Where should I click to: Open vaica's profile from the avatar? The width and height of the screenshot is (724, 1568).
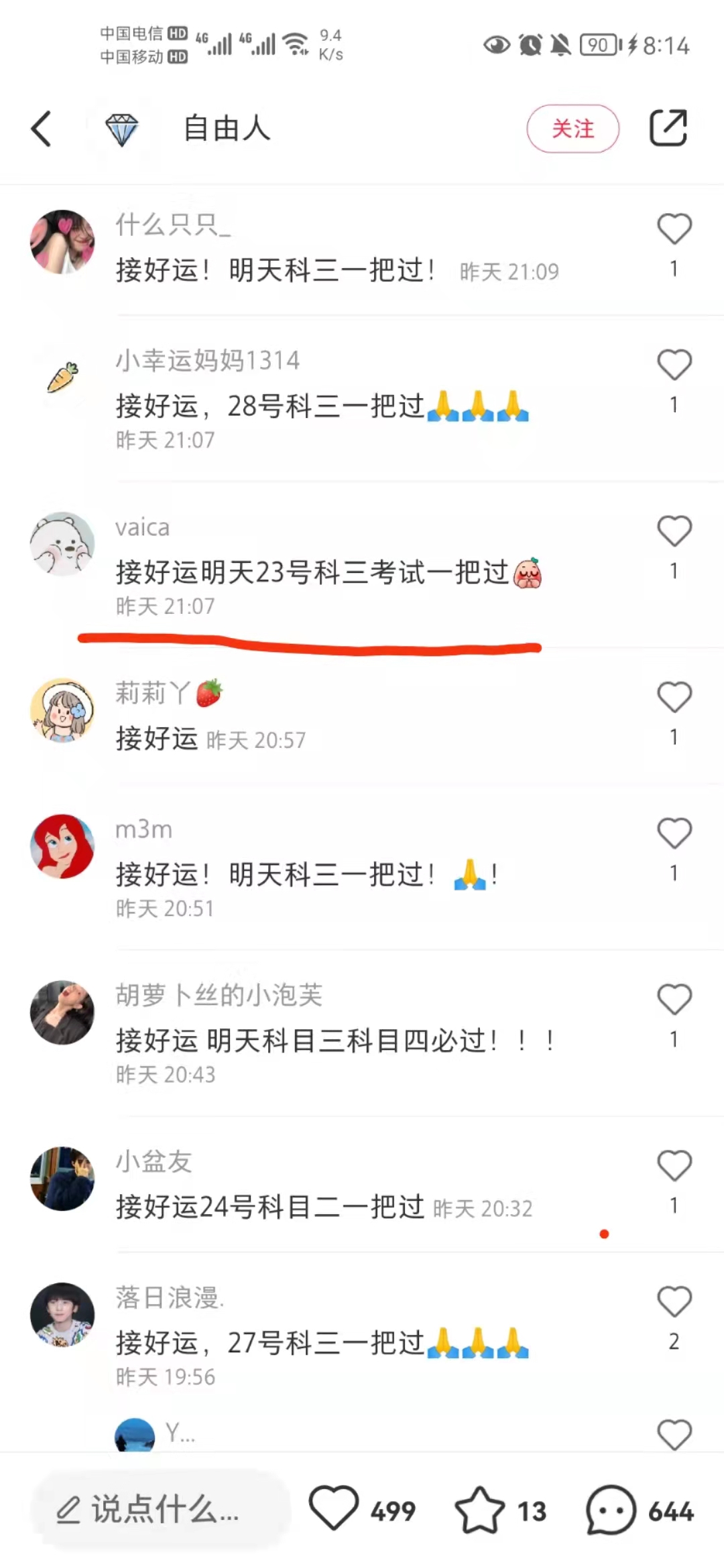click(62, 544)
